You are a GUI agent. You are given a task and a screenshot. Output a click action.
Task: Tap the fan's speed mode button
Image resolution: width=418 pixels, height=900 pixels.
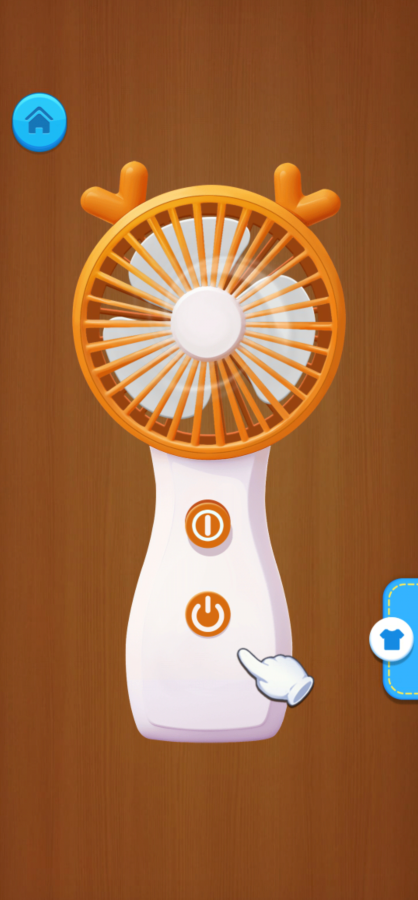click(x=208, y=523)
